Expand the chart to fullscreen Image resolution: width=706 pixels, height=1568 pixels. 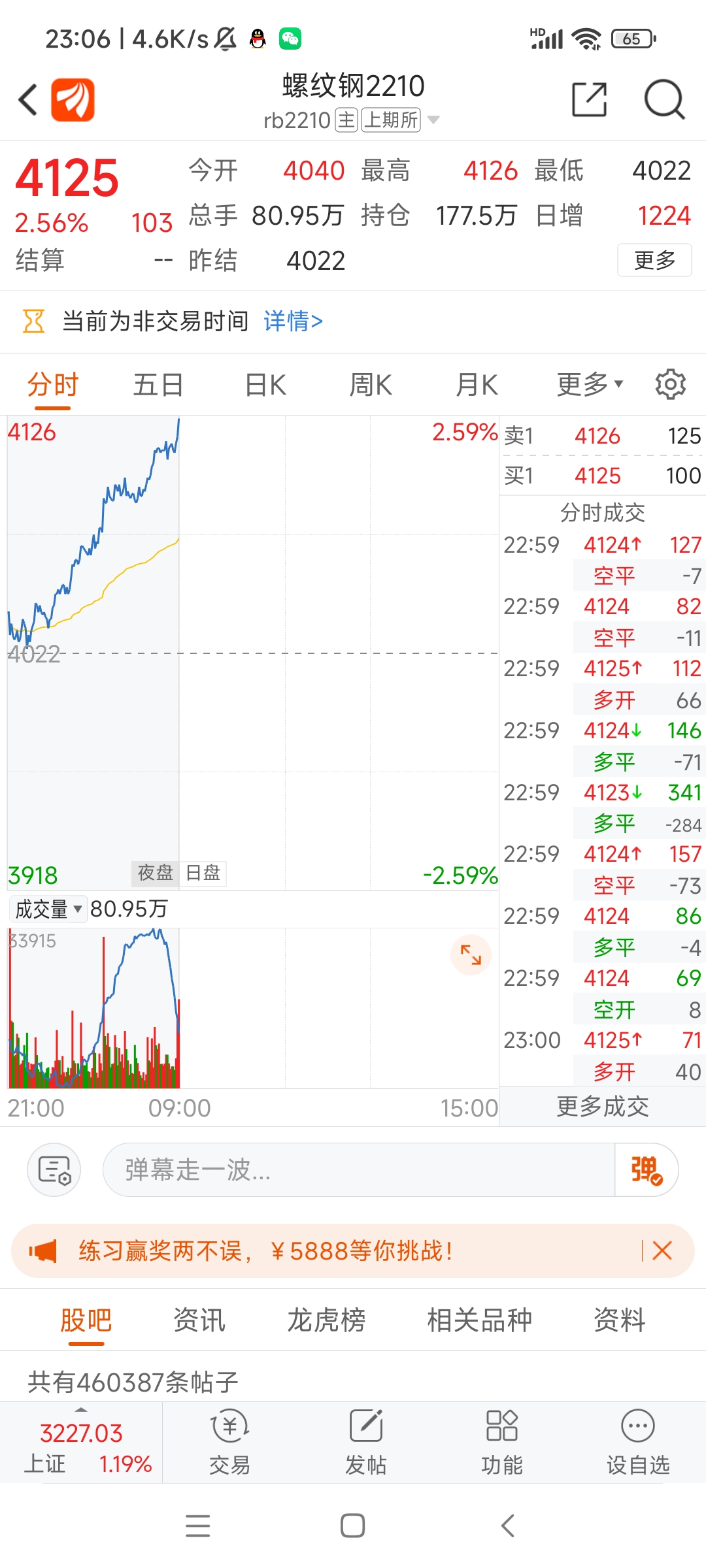tap(471, 955)
